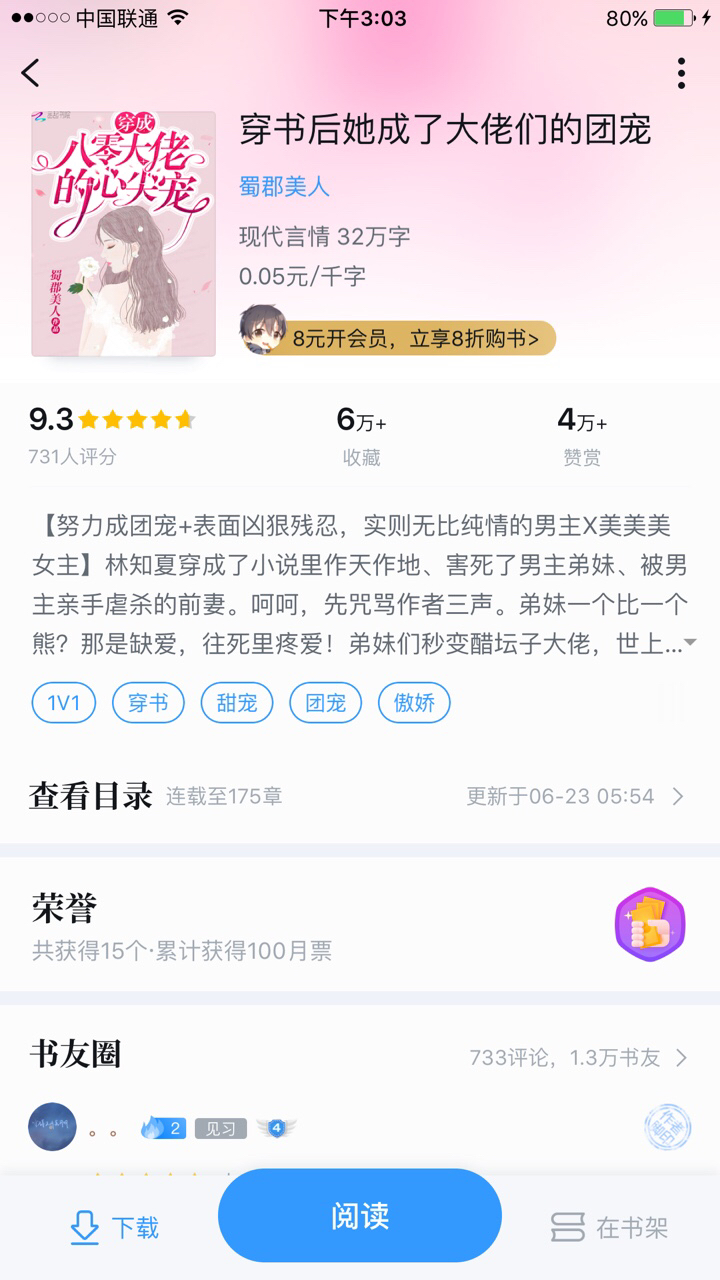
Task: Select the 穿书 tag chip
Action: click(x=148, y=703)
